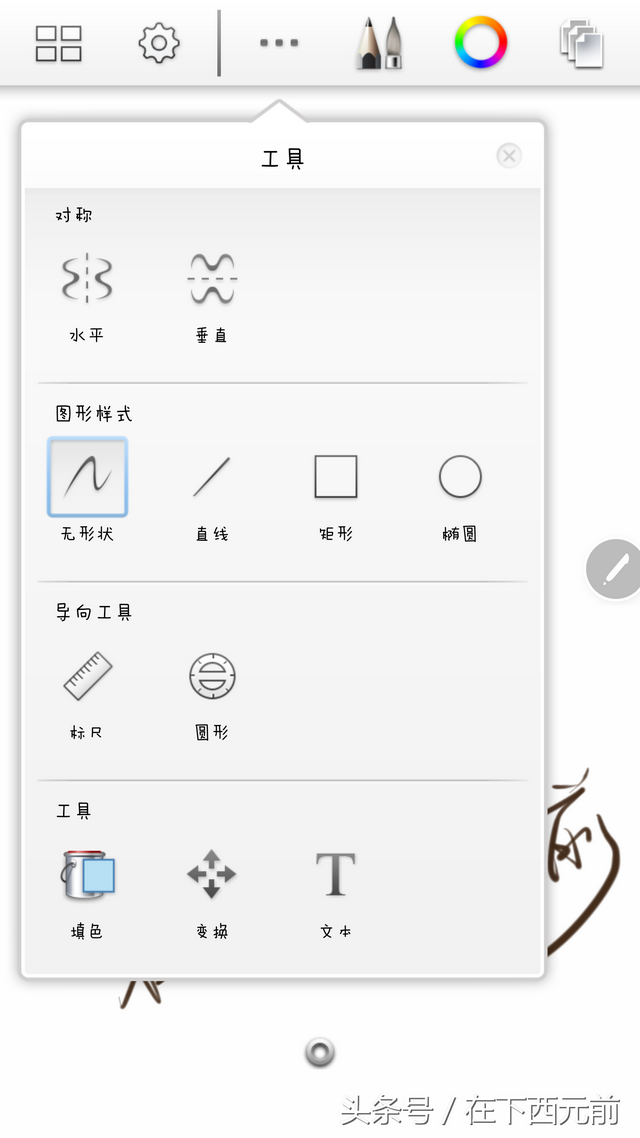Open the layers panel

[582, 43]
